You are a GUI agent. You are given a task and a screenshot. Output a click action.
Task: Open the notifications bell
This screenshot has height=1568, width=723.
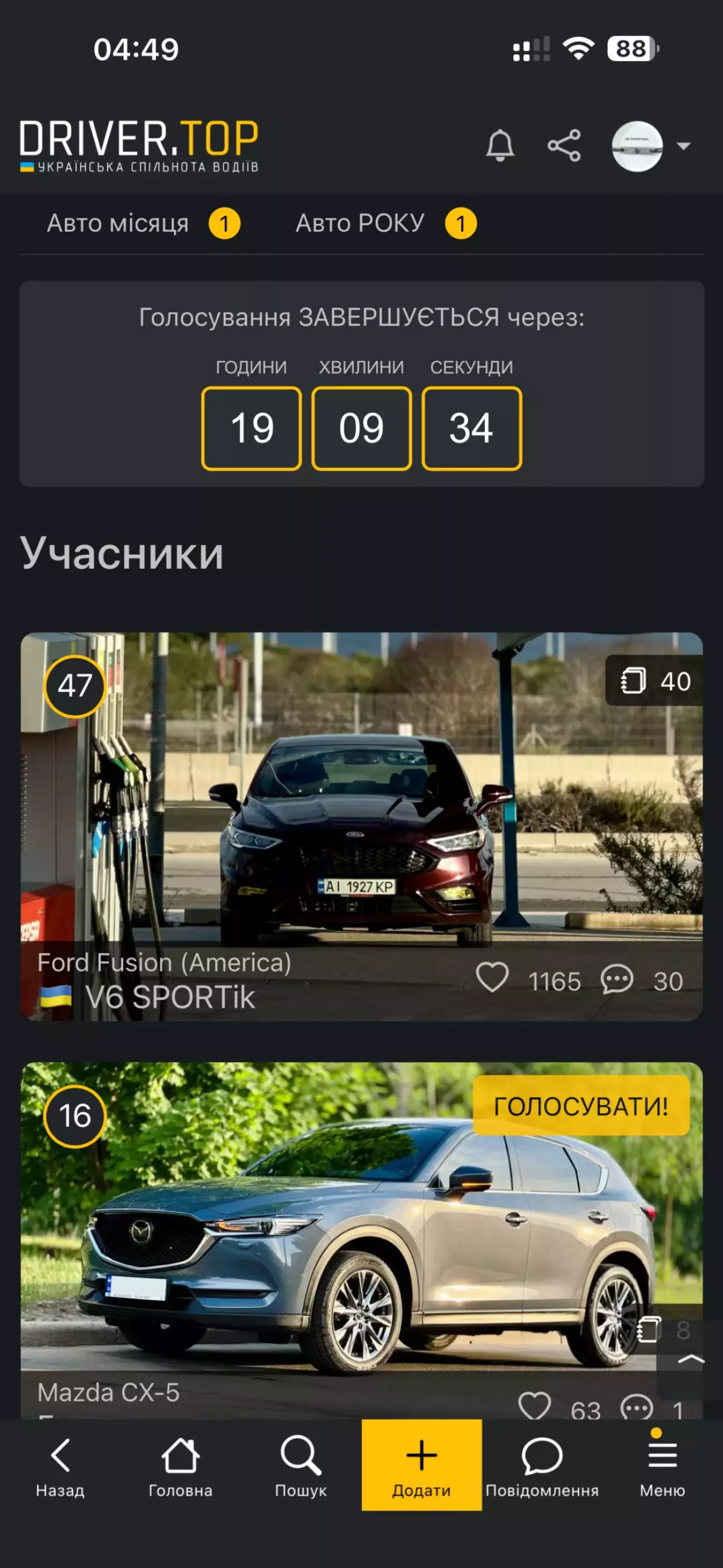(x=500, y=146)
